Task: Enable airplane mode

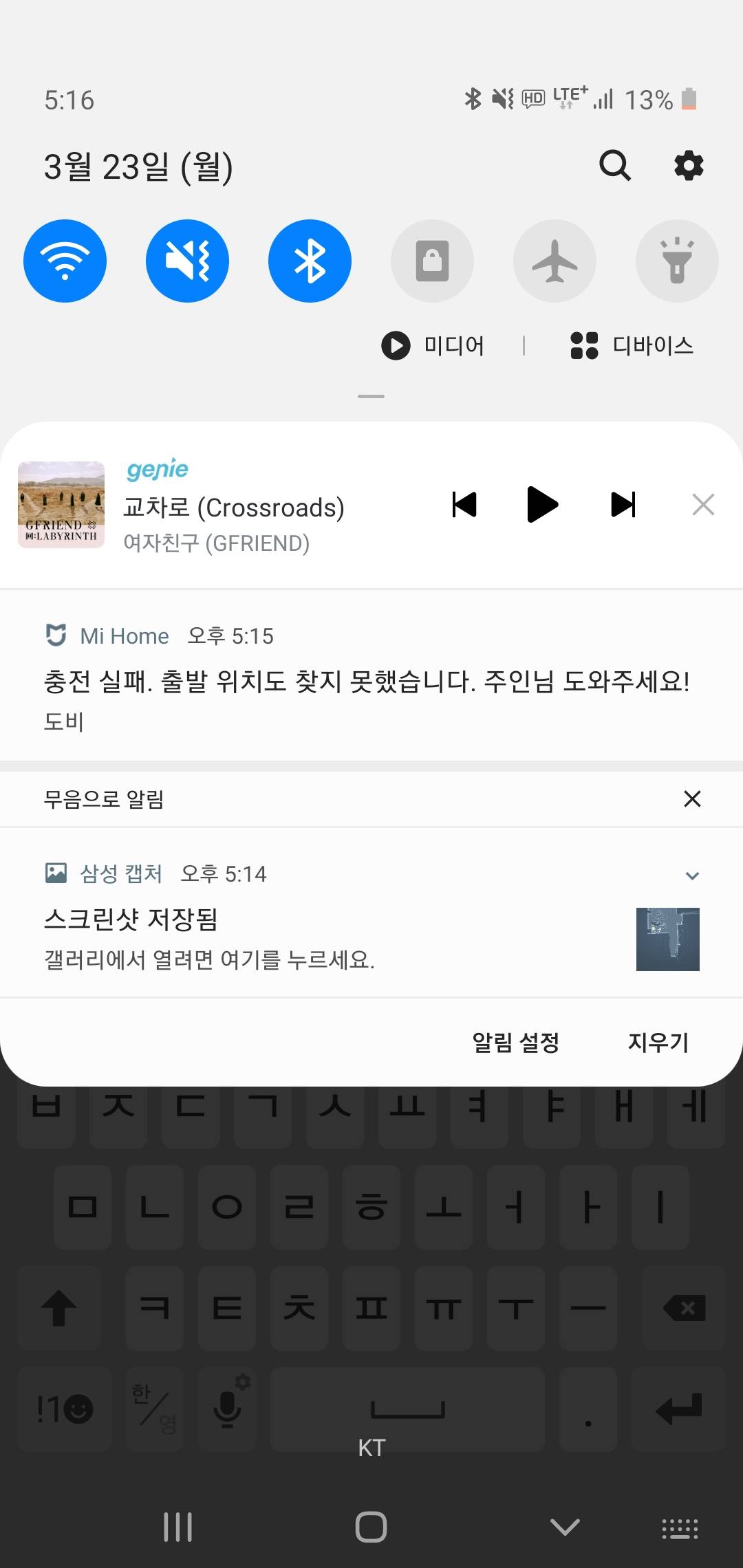Action: coord(554,261)
